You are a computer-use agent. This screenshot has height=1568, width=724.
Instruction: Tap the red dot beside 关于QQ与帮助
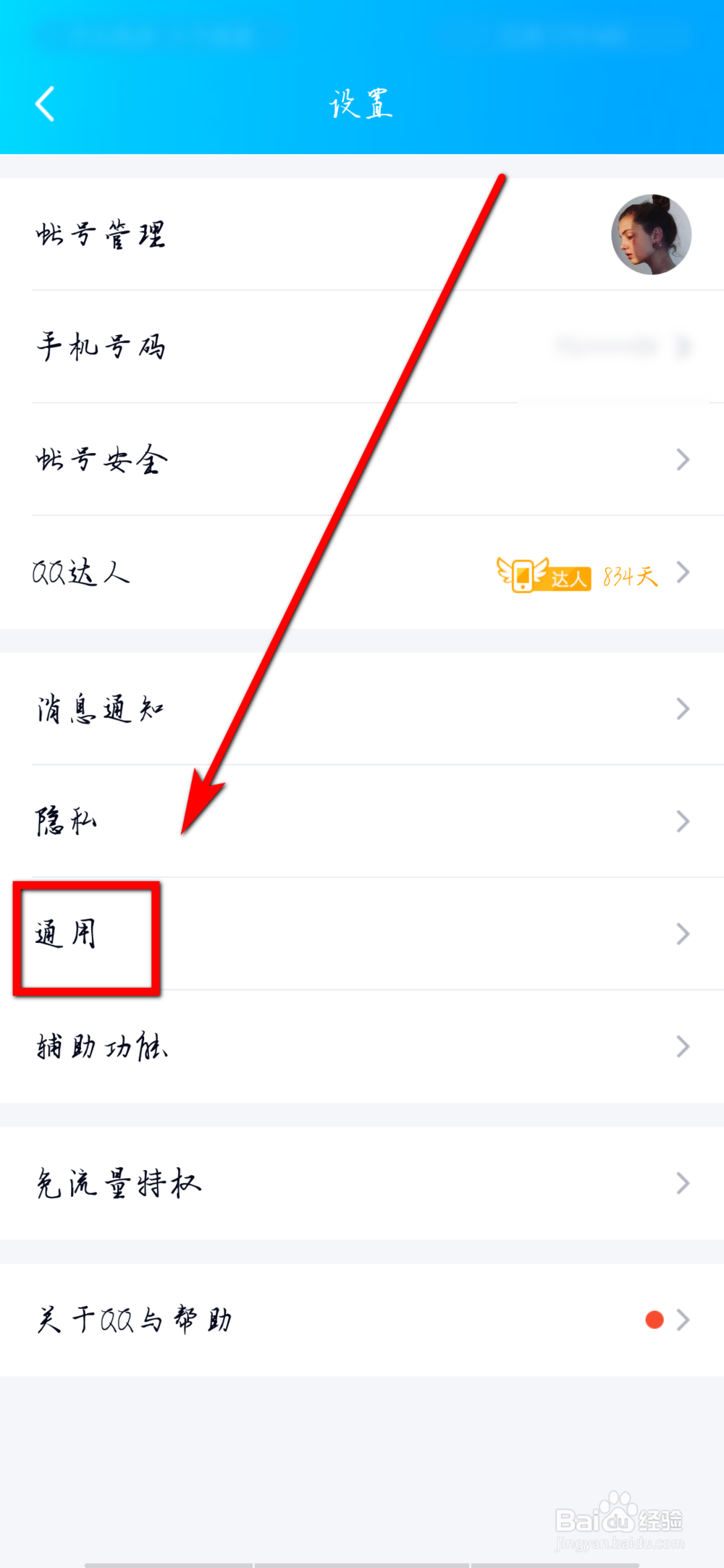coord(653,1319)
